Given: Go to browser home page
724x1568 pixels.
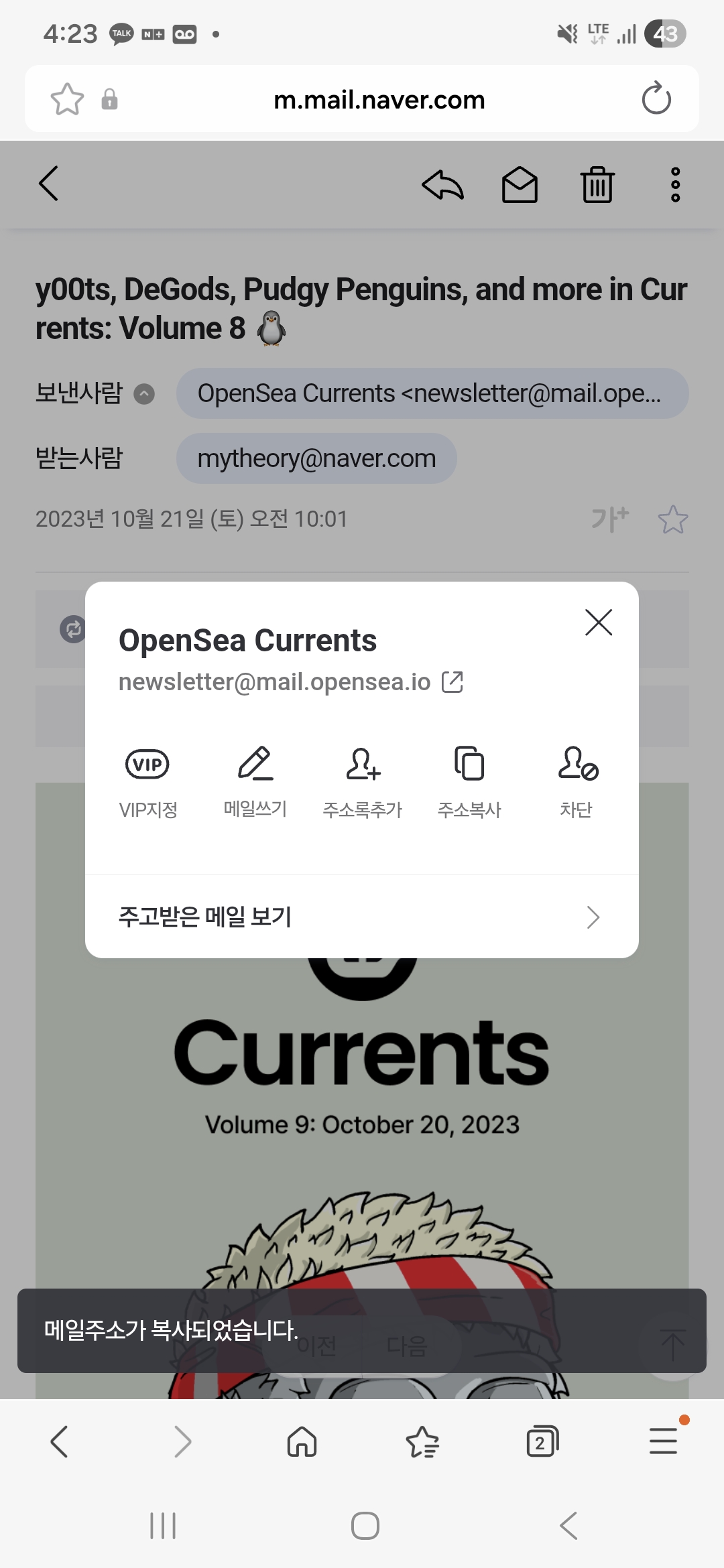Looking at the screenshot, I should (302, 1441).
